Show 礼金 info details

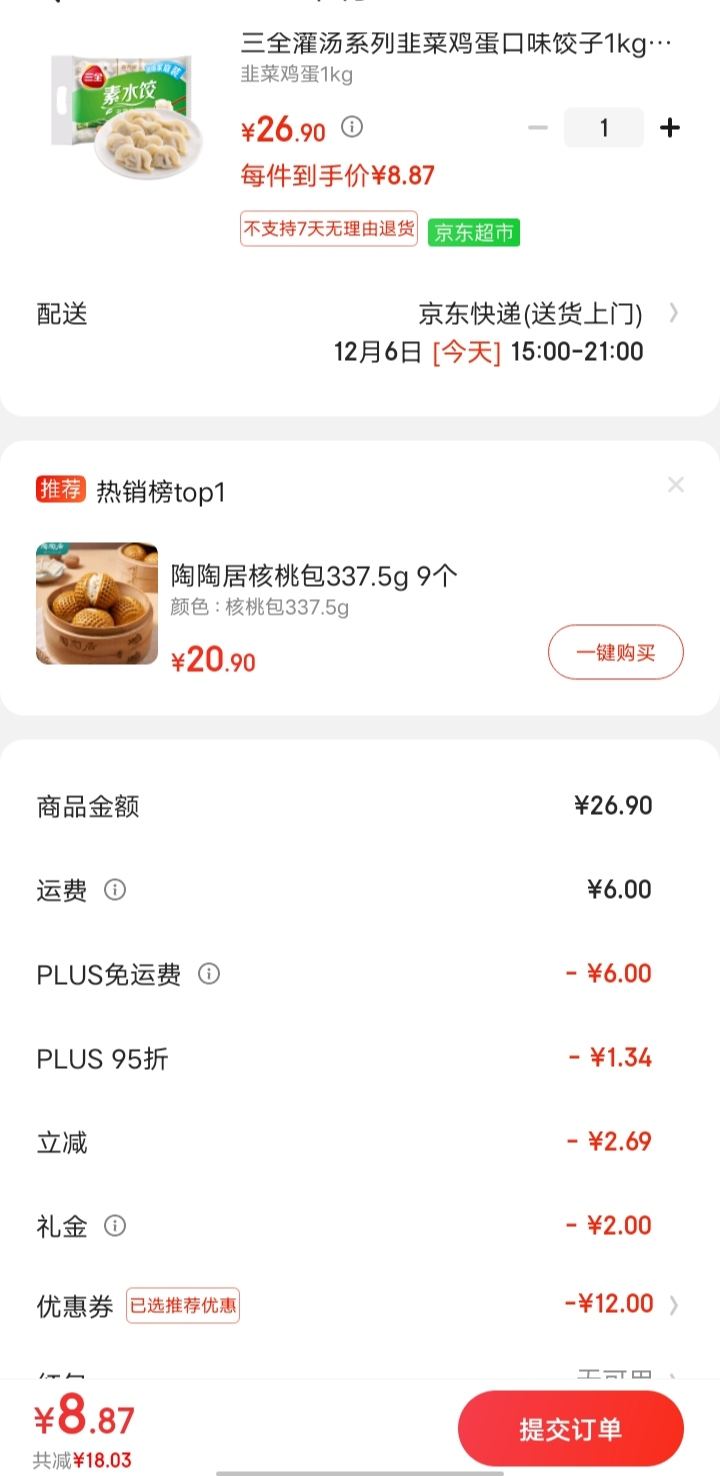pos(115,1225)
